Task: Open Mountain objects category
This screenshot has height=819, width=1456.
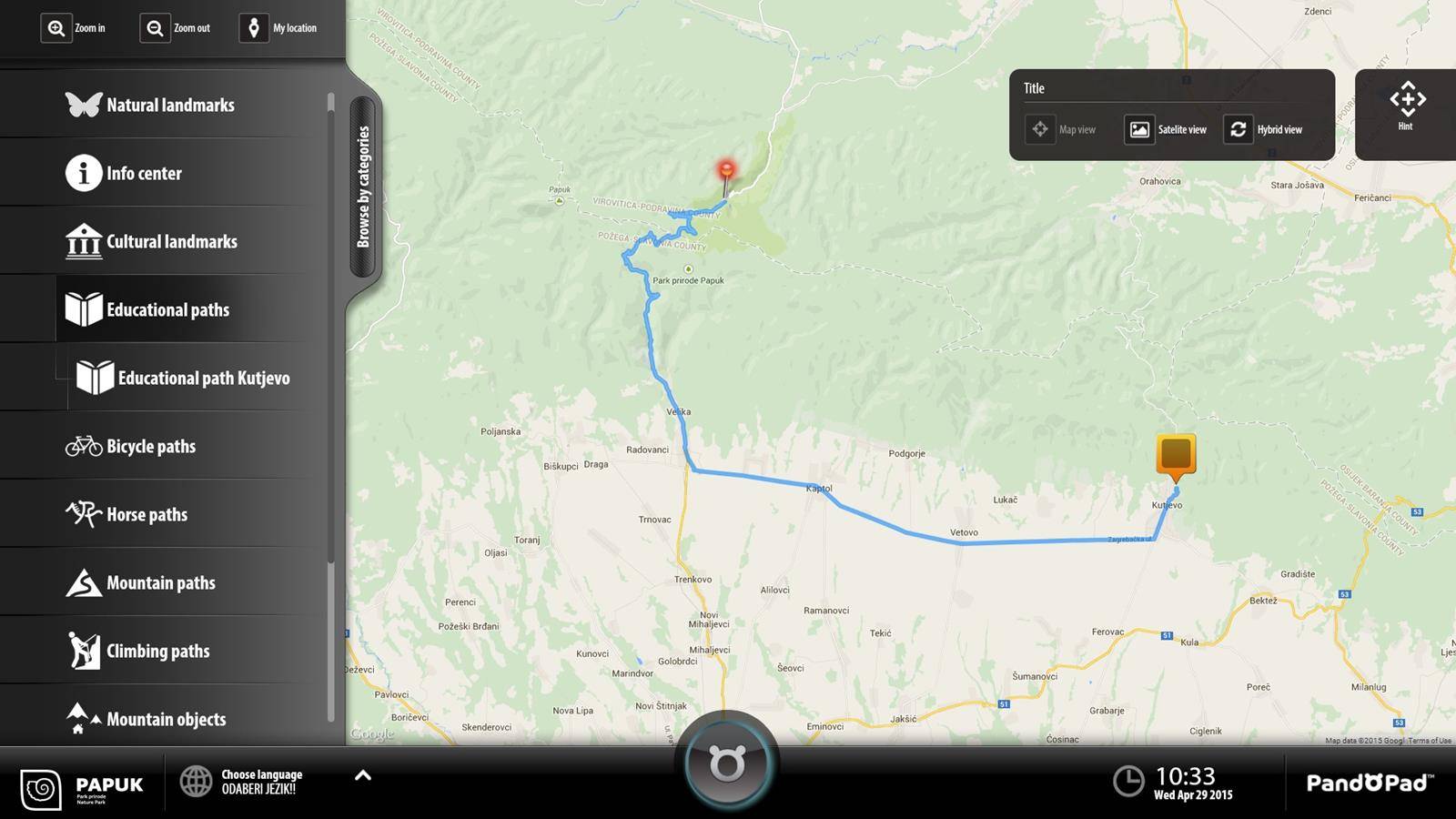Action: point(166,719)
